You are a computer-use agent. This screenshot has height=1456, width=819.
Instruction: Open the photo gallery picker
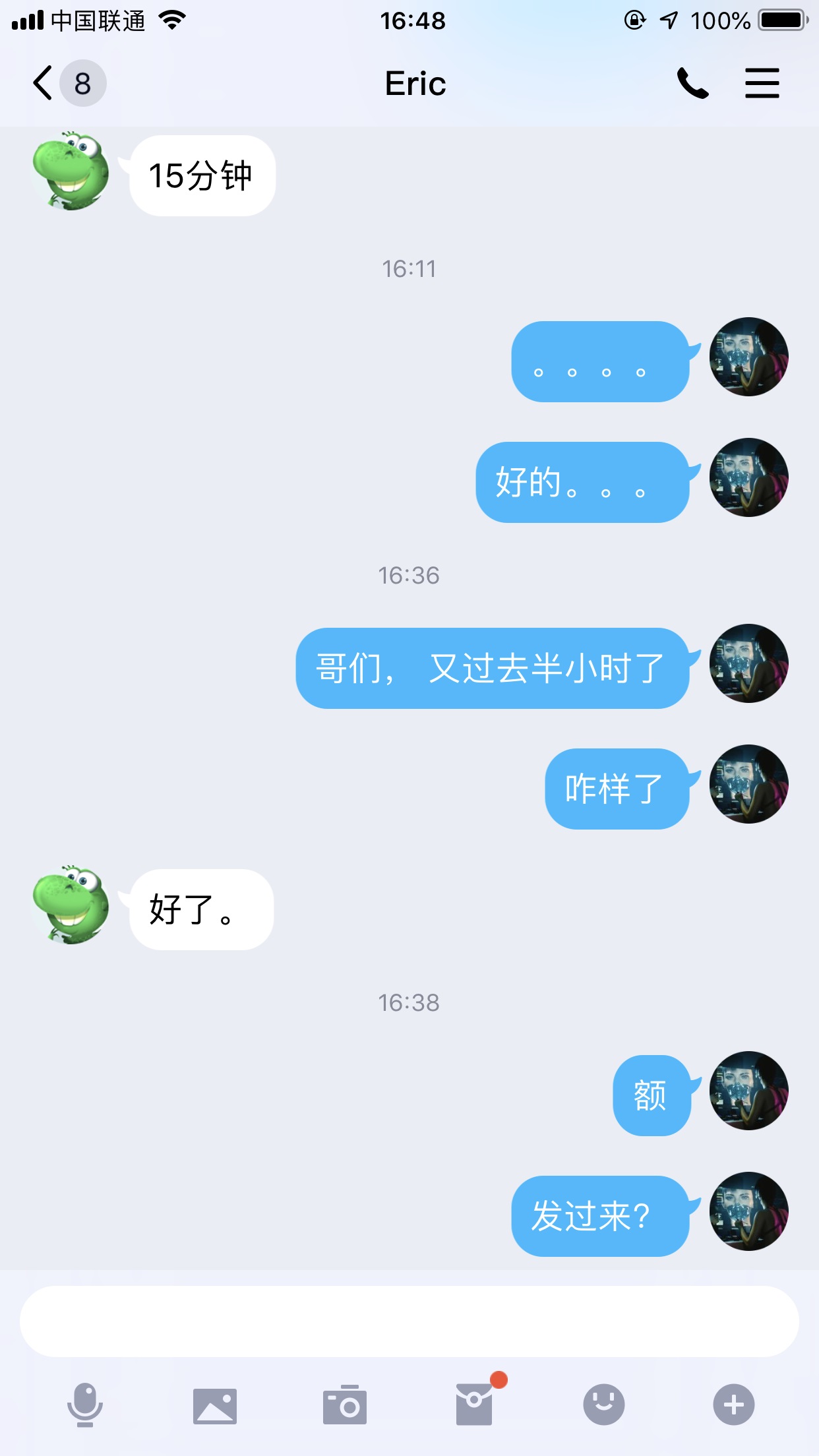point(215,1406)
